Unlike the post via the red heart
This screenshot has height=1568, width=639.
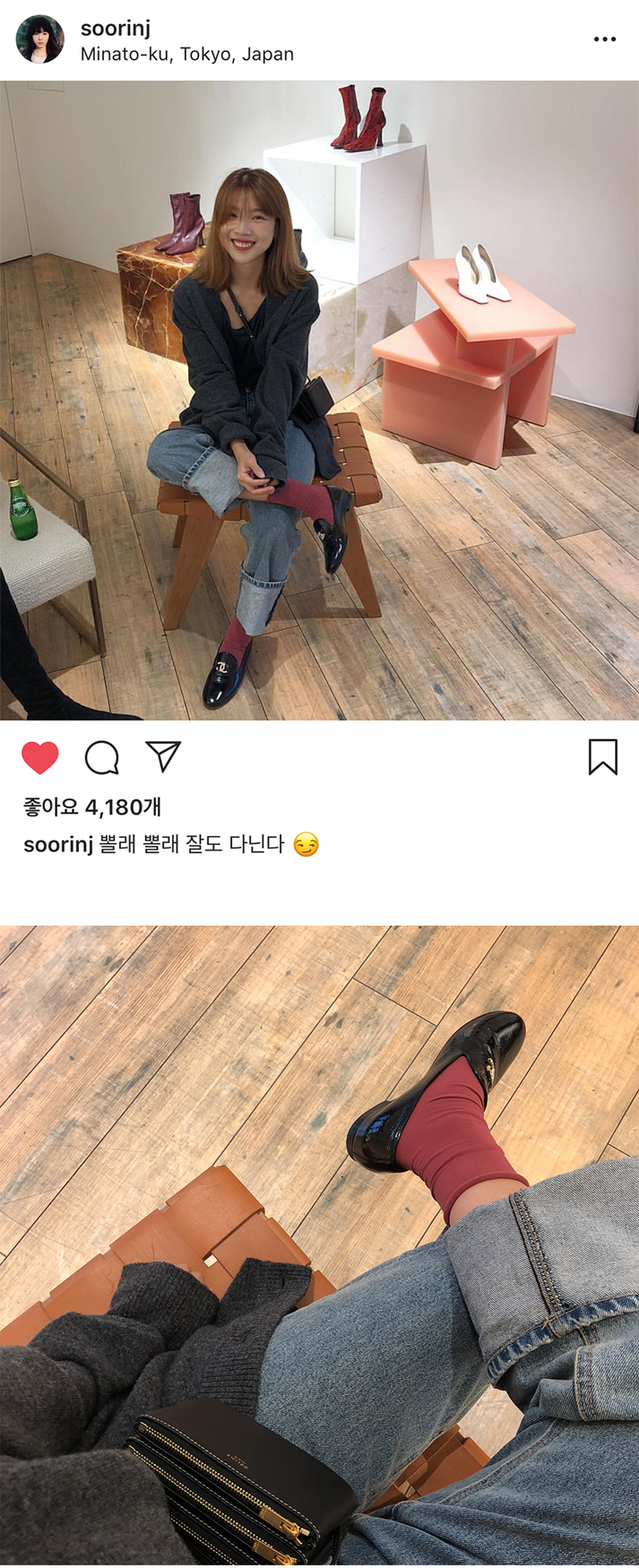coord(40,757)
